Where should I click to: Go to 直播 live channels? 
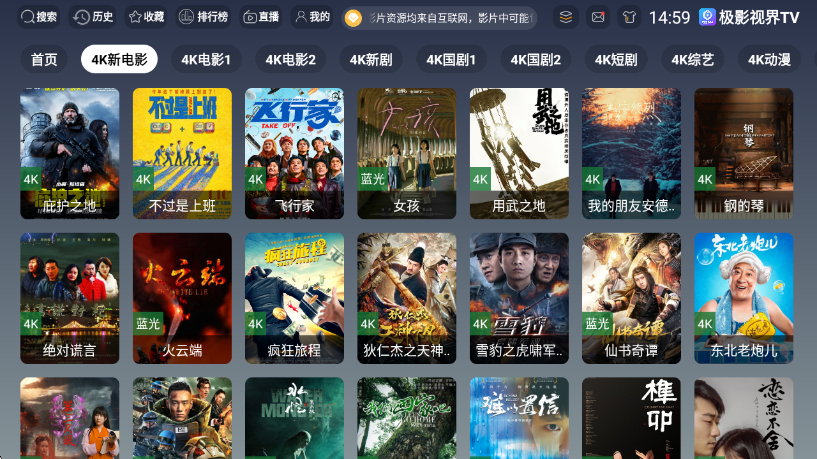259,17
